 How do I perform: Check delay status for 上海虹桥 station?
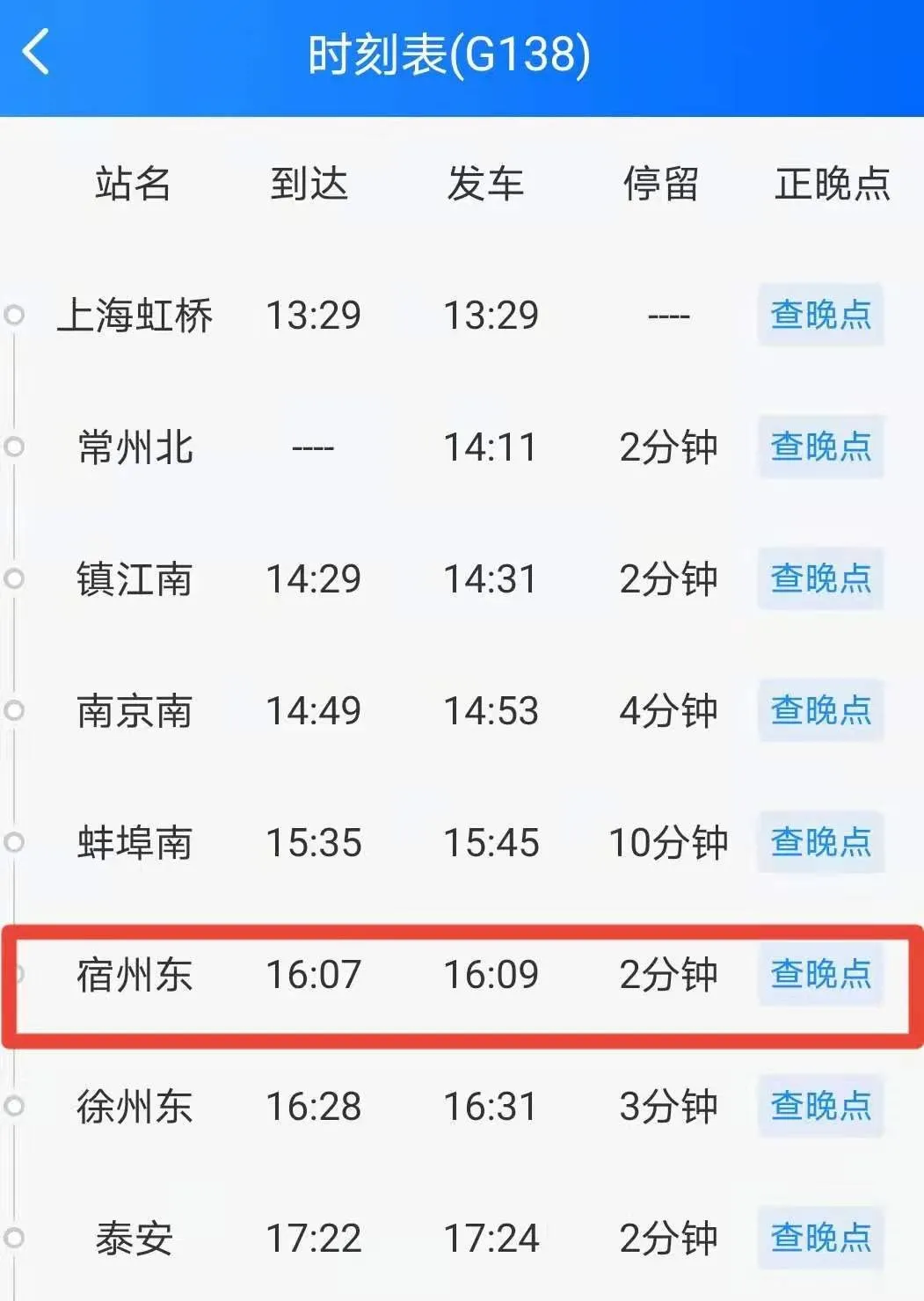pyautogui.click(x=820, y=315)
